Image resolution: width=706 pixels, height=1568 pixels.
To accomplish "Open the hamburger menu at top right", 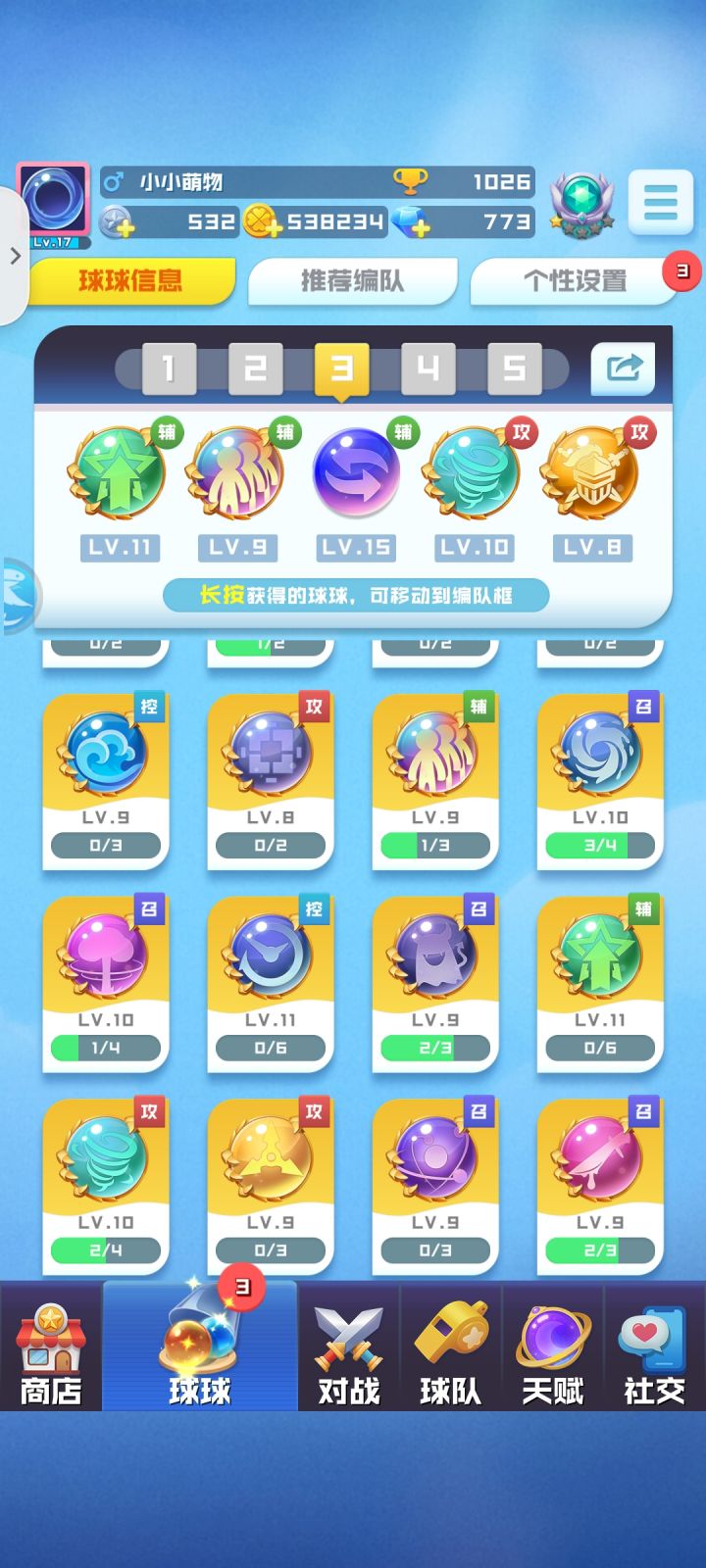I will 660,203.
